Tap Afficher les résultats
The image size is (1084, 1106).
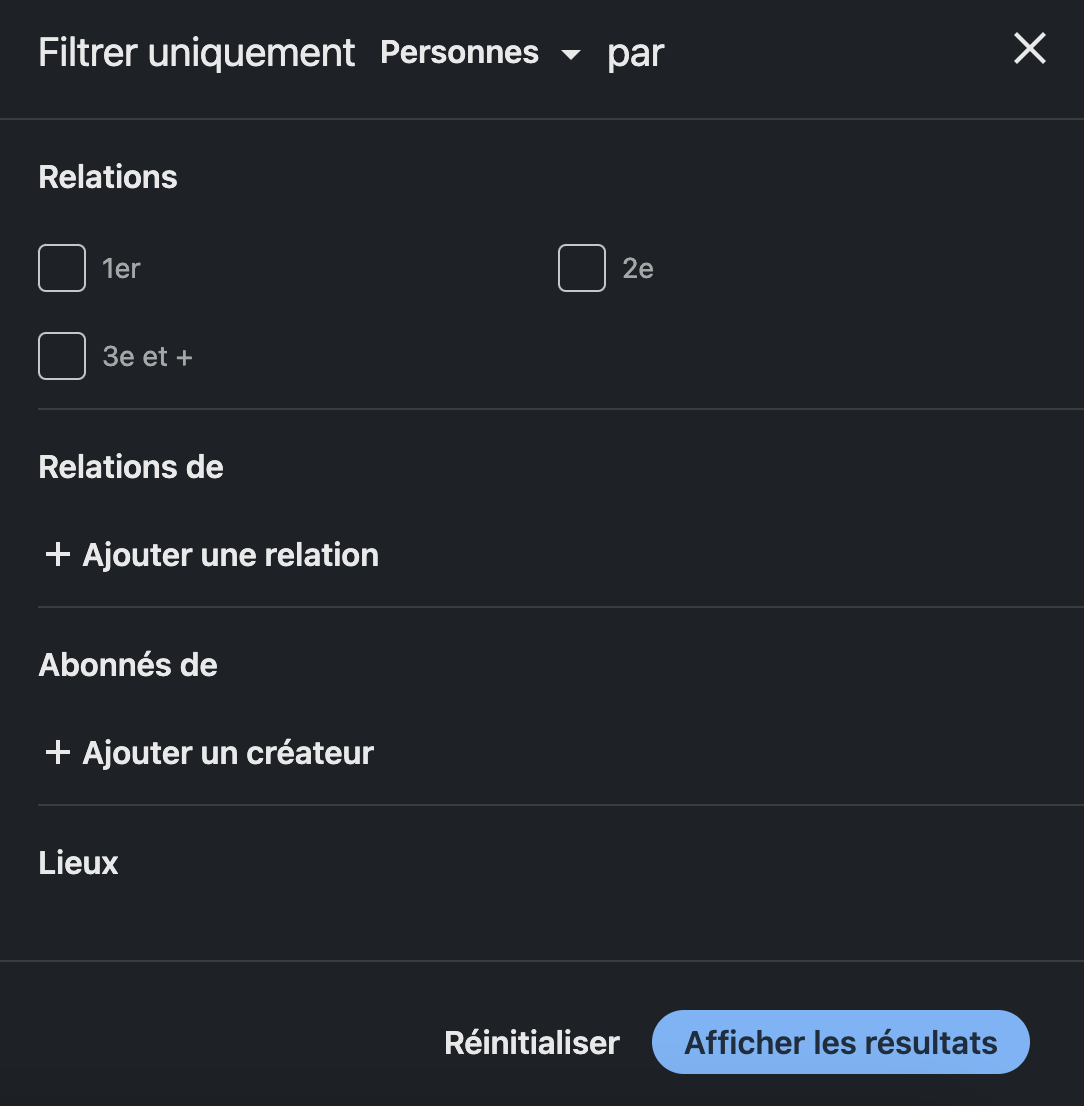tap(840, 1043)
